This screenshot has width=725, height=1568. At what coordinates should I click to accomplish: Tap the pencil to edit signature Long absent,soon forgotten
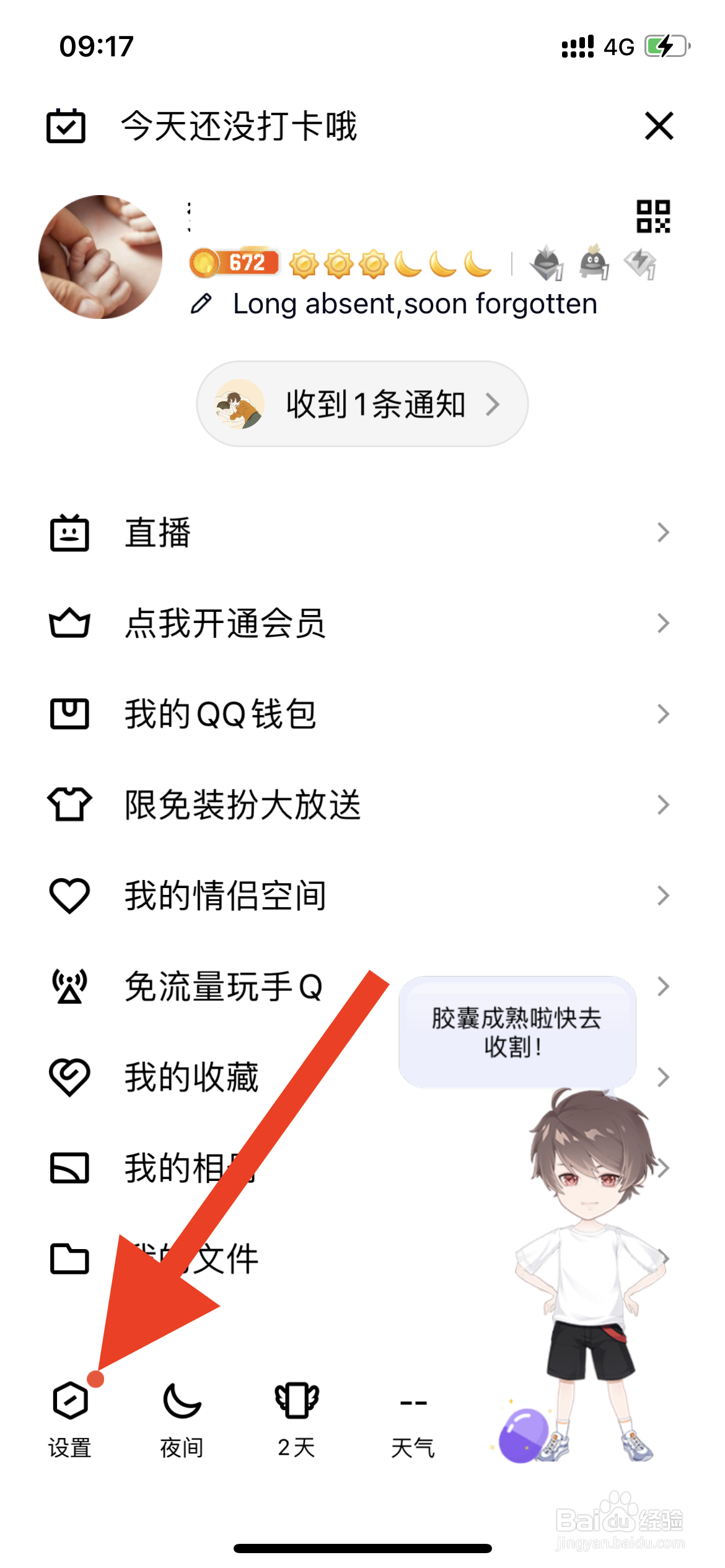coord(201,304)
